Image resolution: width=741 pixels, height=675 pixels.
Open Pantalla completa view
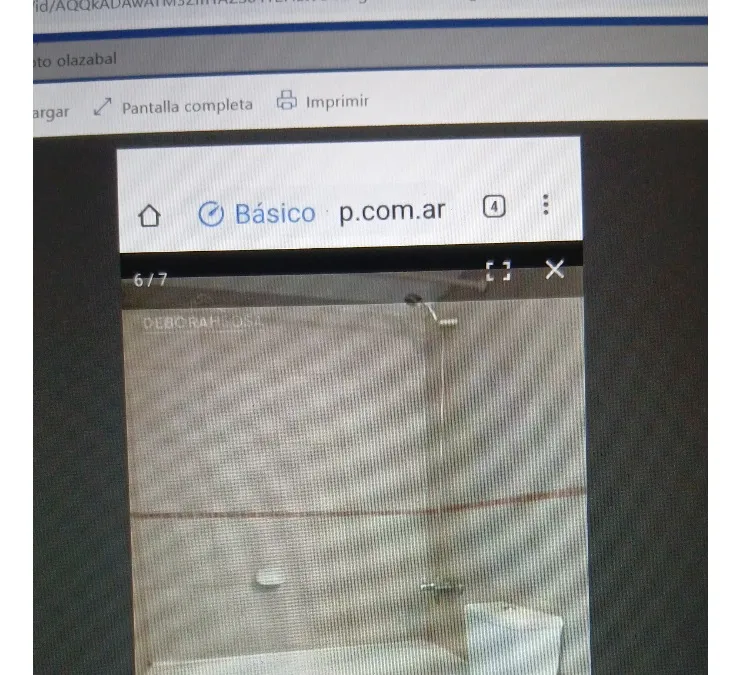point(173,106)
